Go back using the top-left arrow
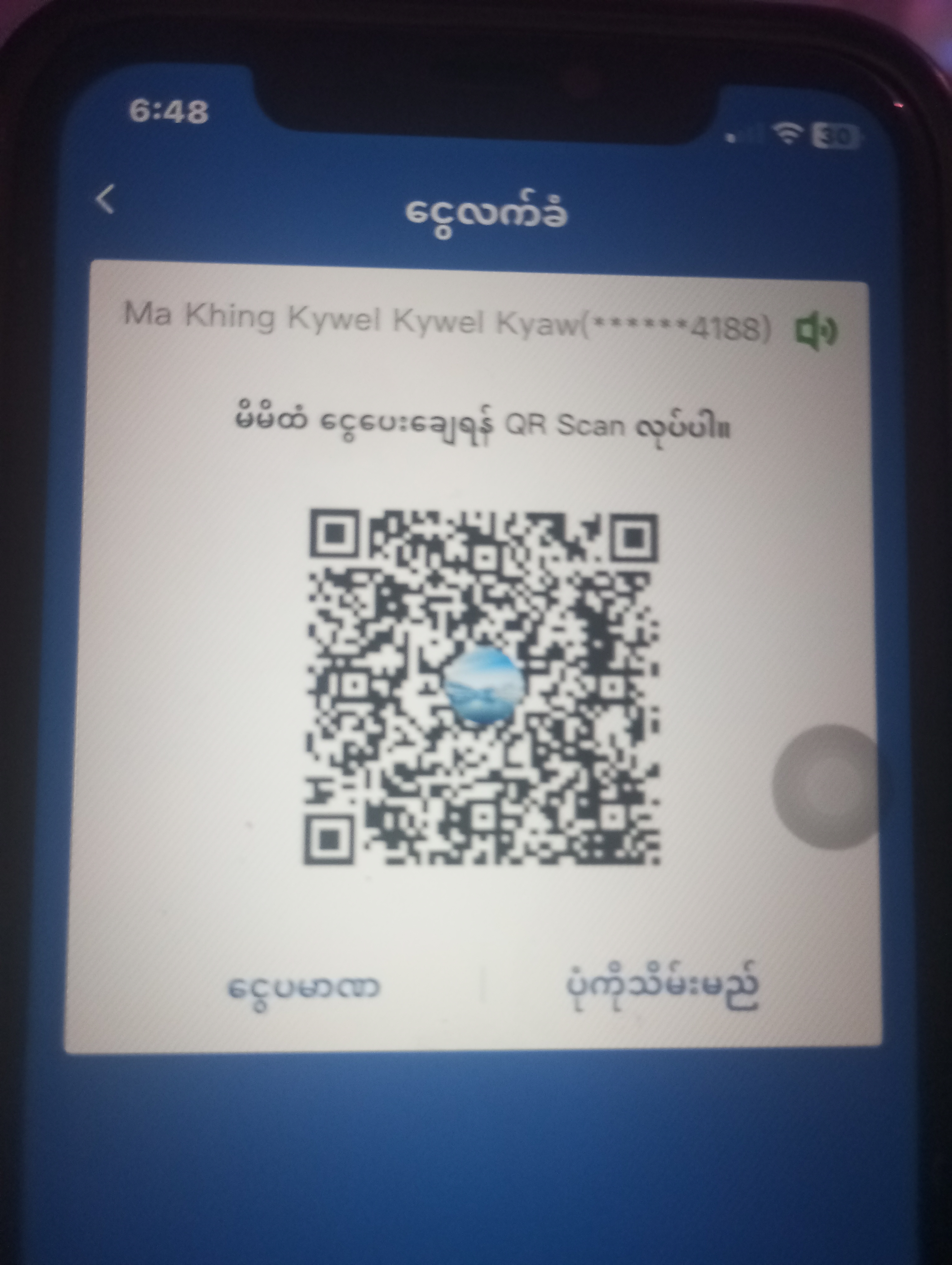The height and width of the screenshot is (1265, 952). 106,200
